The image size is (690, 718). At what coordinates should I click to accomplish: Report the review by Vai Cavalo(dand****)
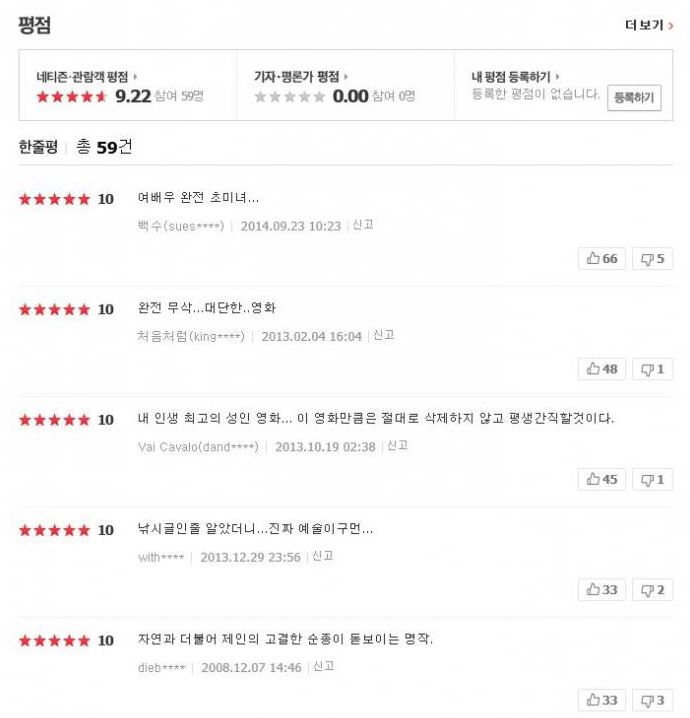[398, 446]
